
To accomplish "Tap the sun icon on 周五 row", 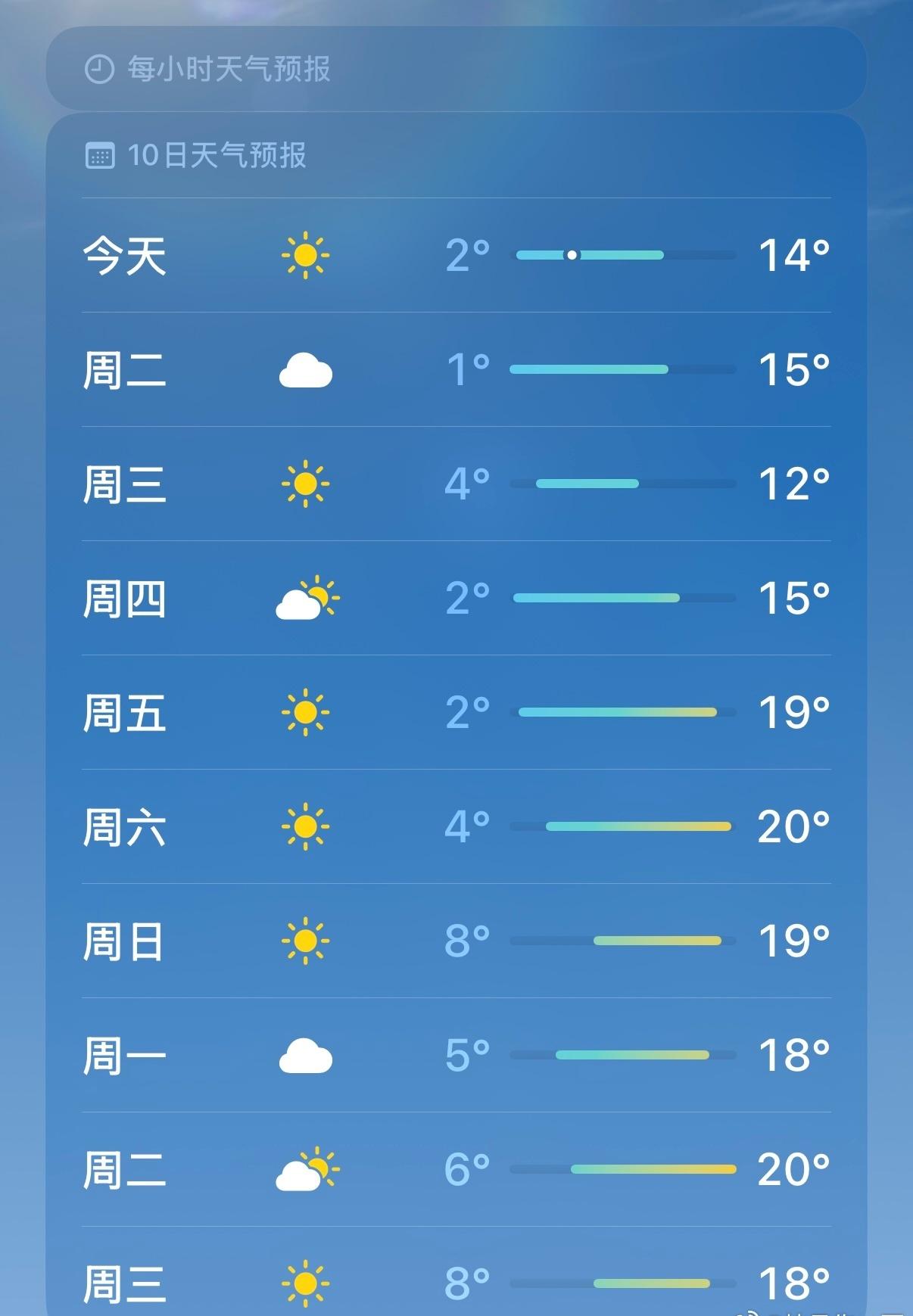I will 306,712.
